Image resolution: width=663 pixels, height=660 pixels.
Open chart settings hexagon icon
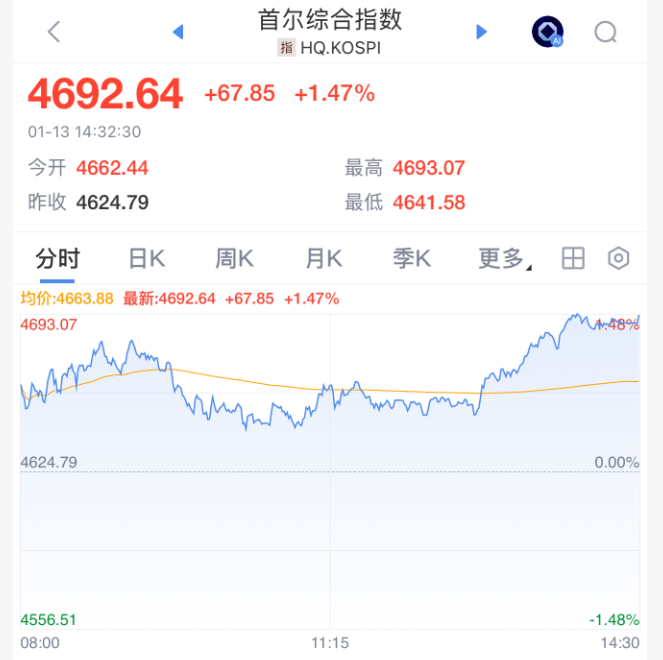click(619, 259)
